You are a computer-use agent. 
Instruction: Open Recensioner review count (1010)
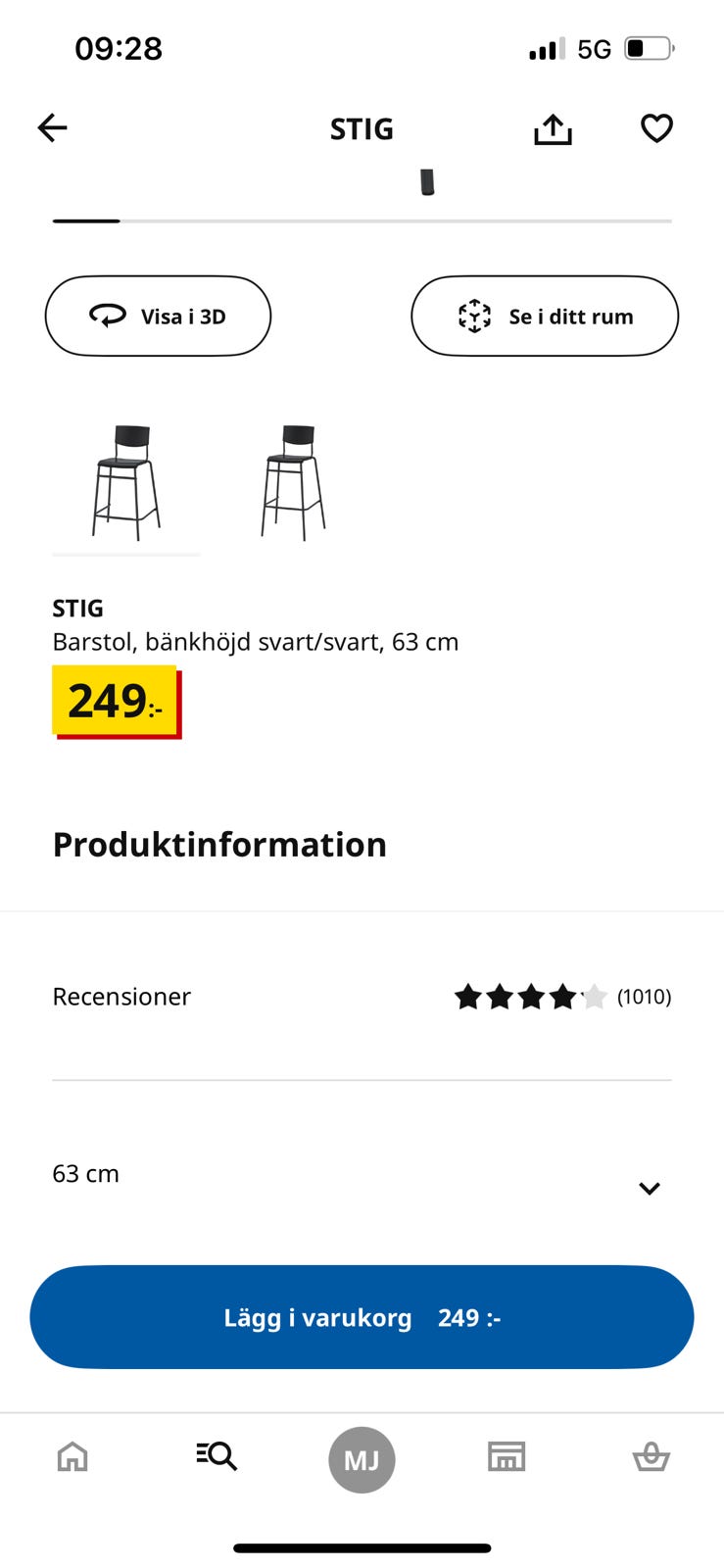click(x=644, y=997)
